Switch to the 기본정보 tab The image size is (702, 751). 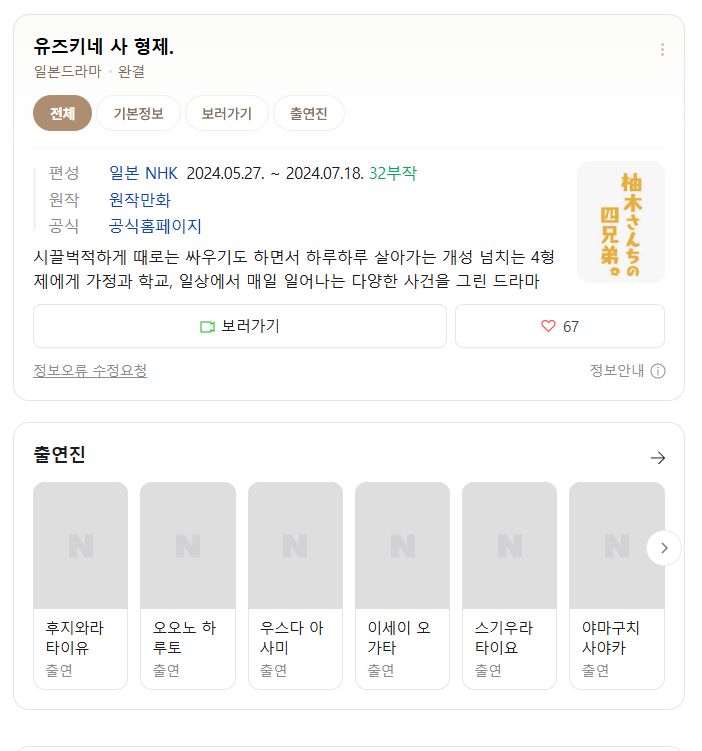(x=138, y=114)
